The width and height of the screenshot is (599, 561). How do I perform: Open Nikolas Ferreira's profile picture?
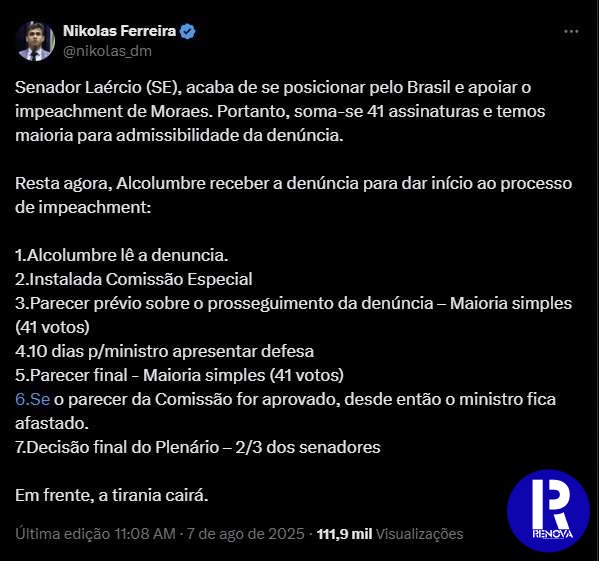click(35, 41)
